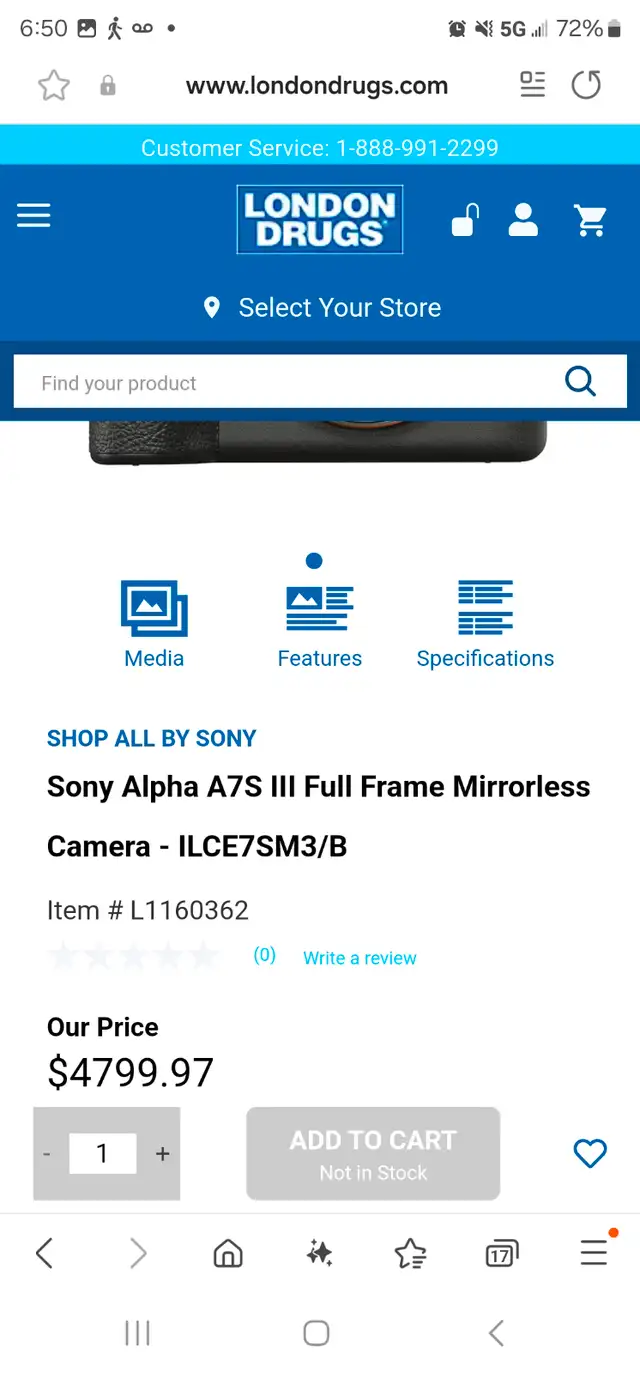640x1373 pixels.
Task: Go to the browser home page
Action: click(228, 1253)
